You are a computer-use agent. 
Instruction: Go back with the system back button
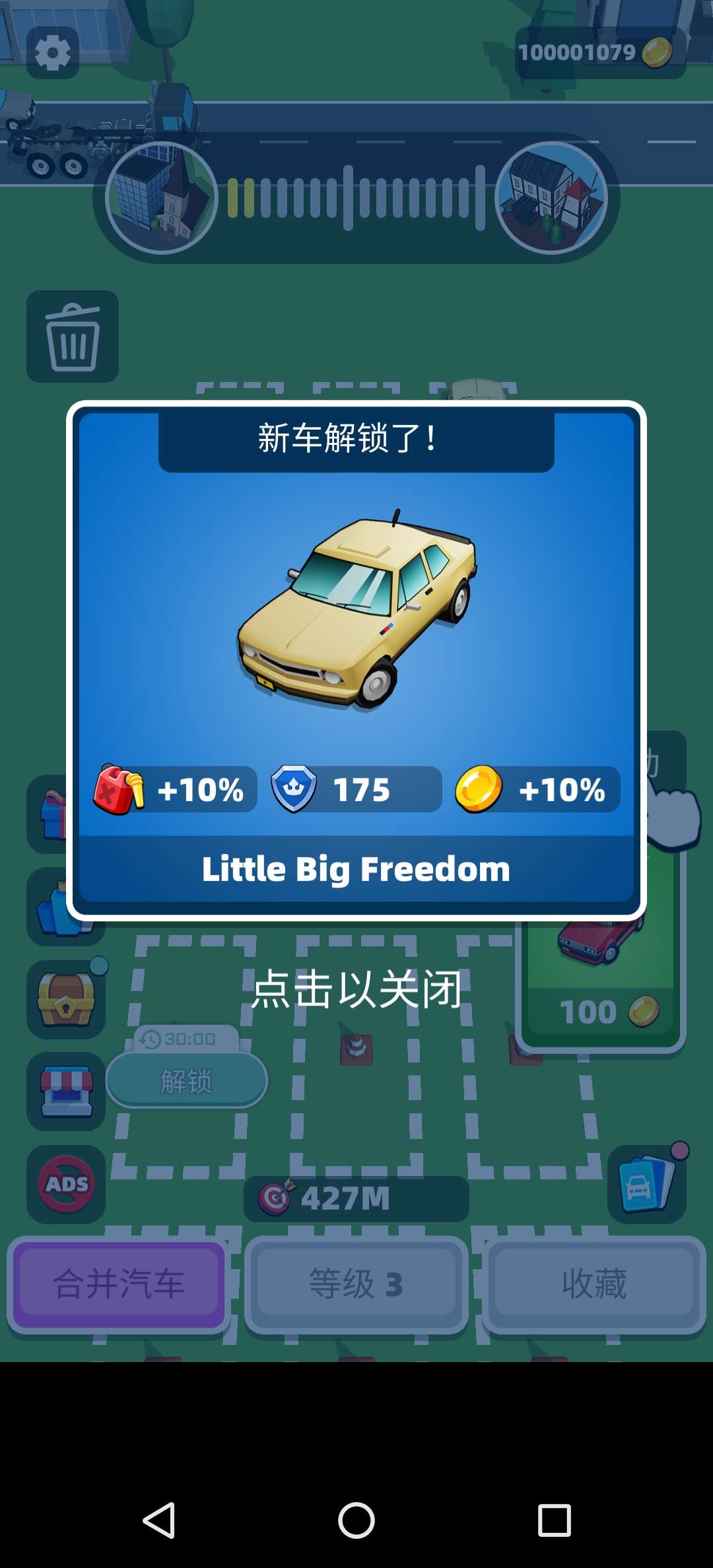(x=158, y=1520)
